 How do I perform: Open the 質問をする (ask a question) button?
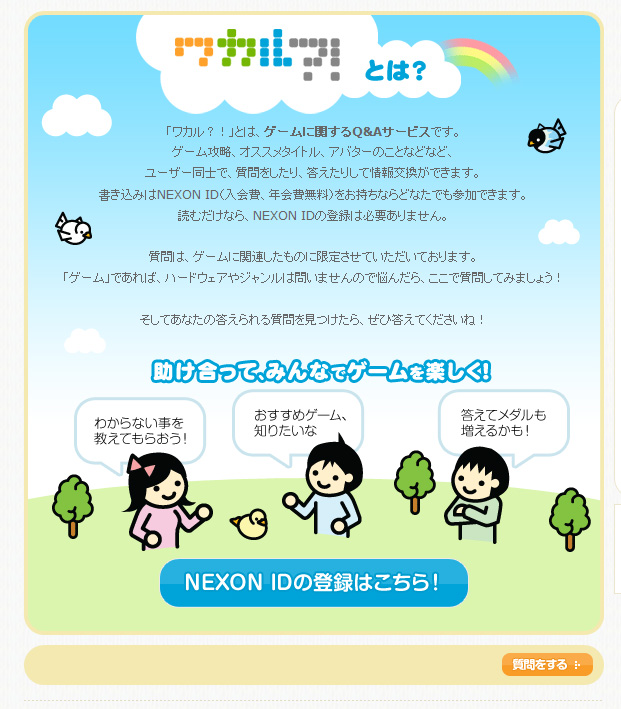pos(547,664)
